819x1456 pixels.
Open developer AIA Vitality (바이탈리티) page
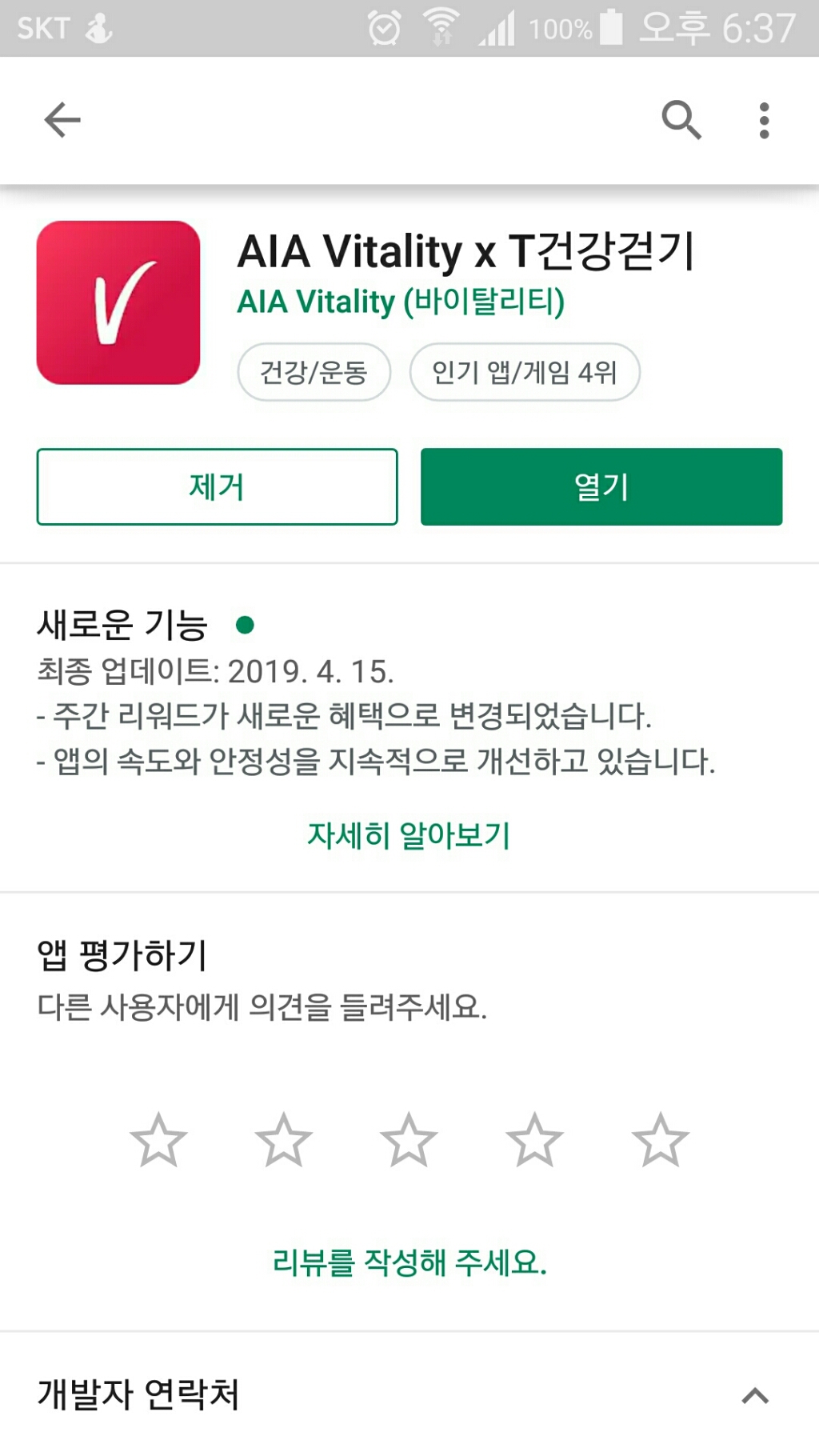pos(401,302)
